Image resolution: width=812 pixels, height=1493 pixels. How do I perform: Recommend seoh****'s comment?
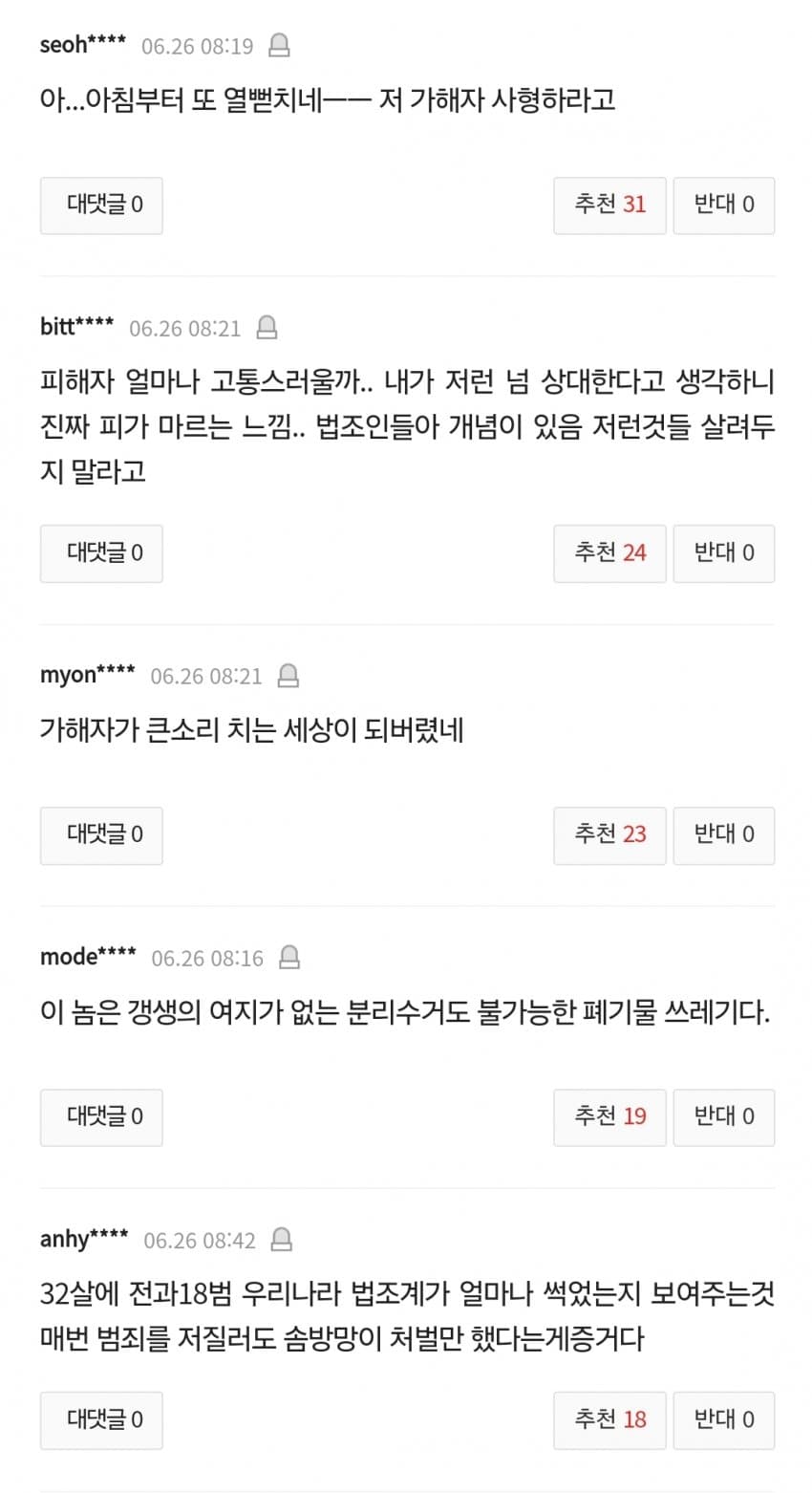(x=609, y=205)
